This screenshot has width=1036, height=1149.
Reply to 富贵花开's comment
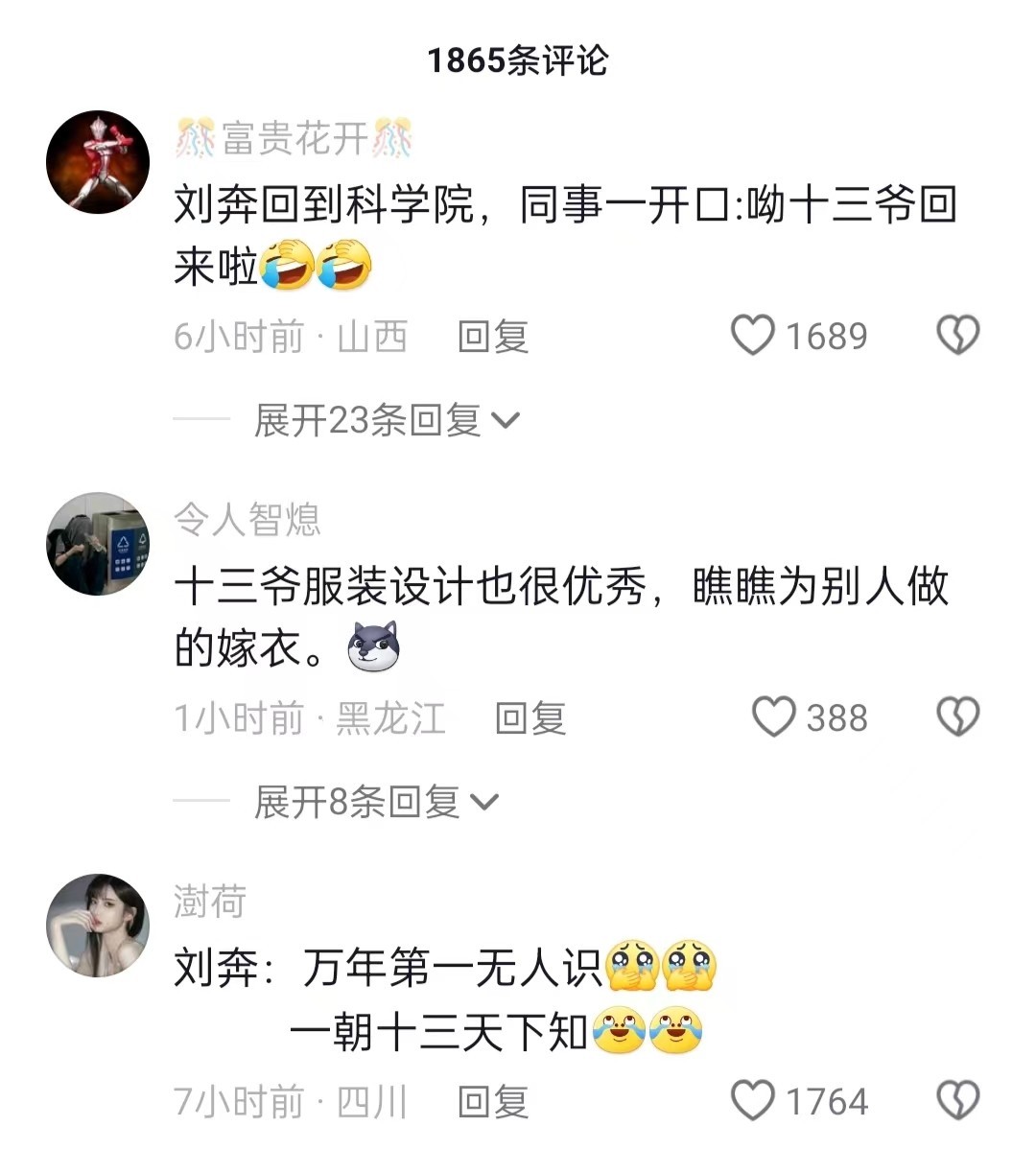493,337
